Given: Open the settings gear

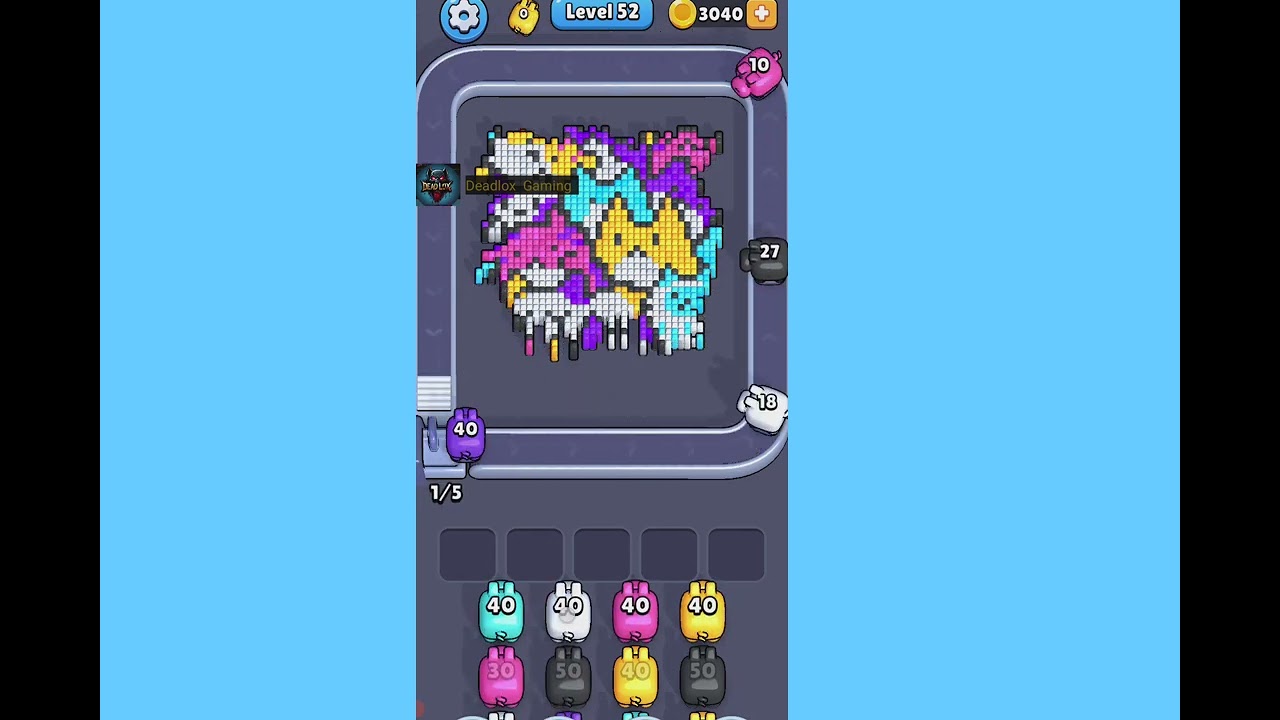Looking at the screenshot, I should click(x=463, y=16).
